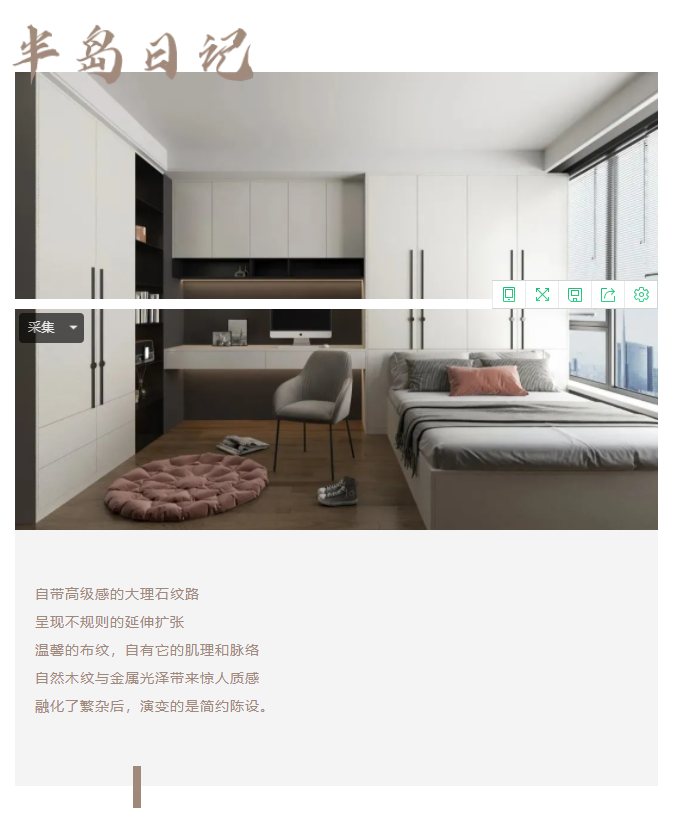Tap the 采集 collect button
Image resolution: width=675 pixels, height=824 pixels.
point(42,328)
